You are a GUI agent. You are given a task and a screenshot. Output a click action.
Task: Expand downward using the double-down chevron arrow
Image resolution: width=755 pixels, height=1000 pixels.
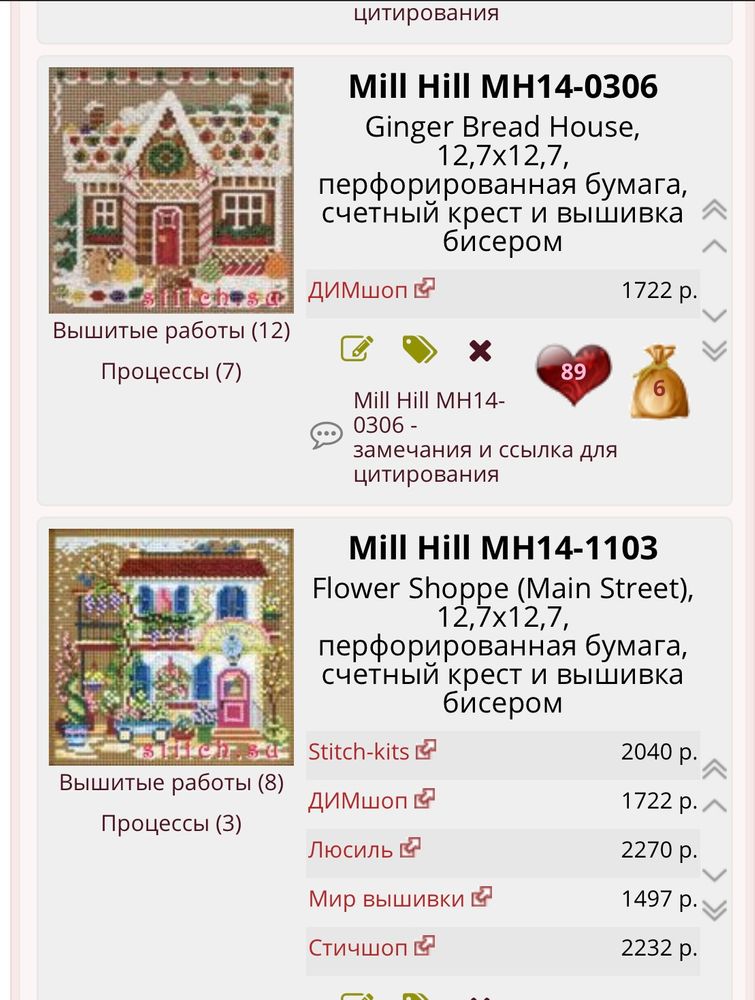tap(711, 348)
